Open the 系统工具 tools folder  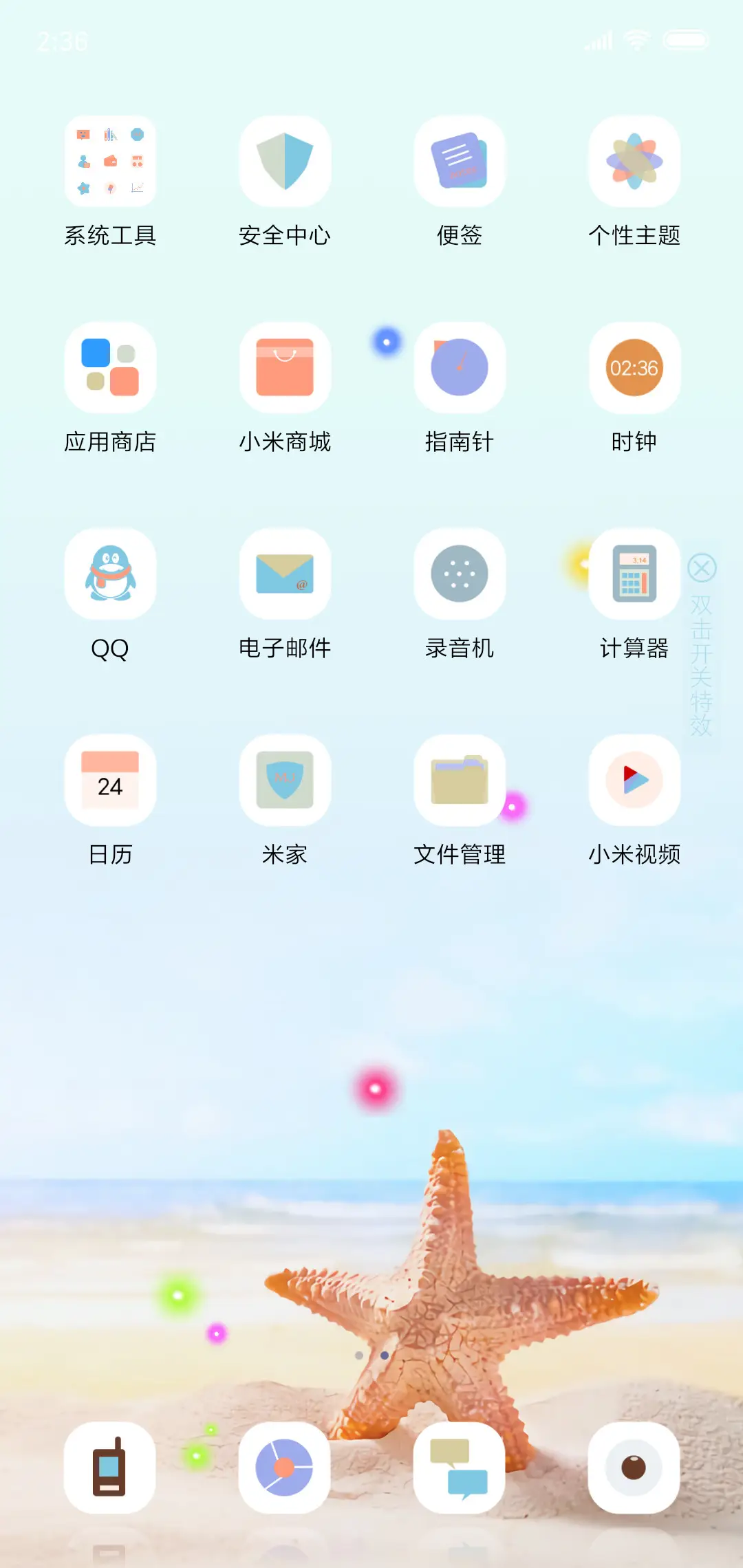111,162
